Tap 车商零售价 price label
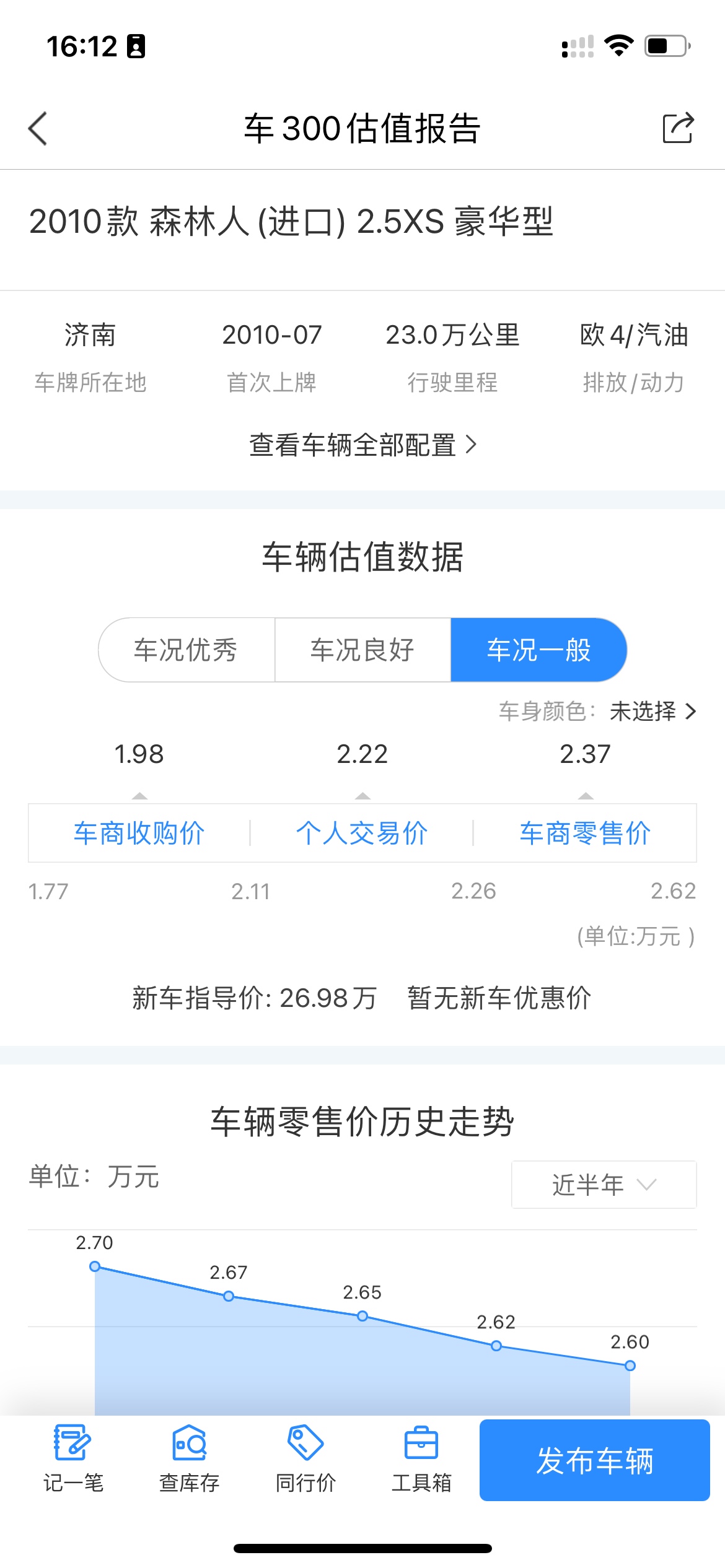The width and height of the screenshot is (725, 1568). pos(585,833)
